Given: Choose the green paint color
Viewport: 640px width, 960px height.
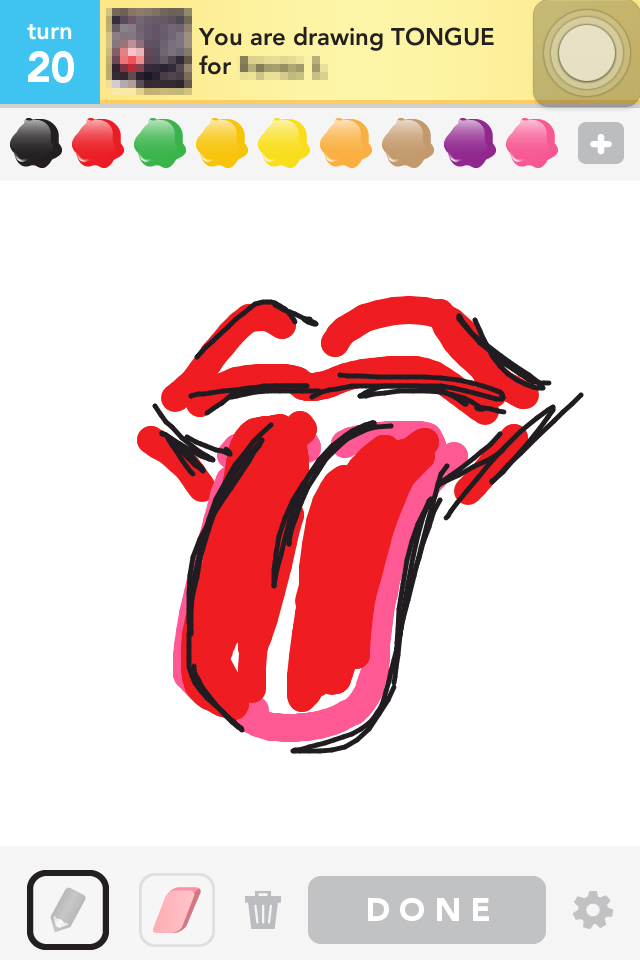Looking at the screenshot, I should 159,143.
